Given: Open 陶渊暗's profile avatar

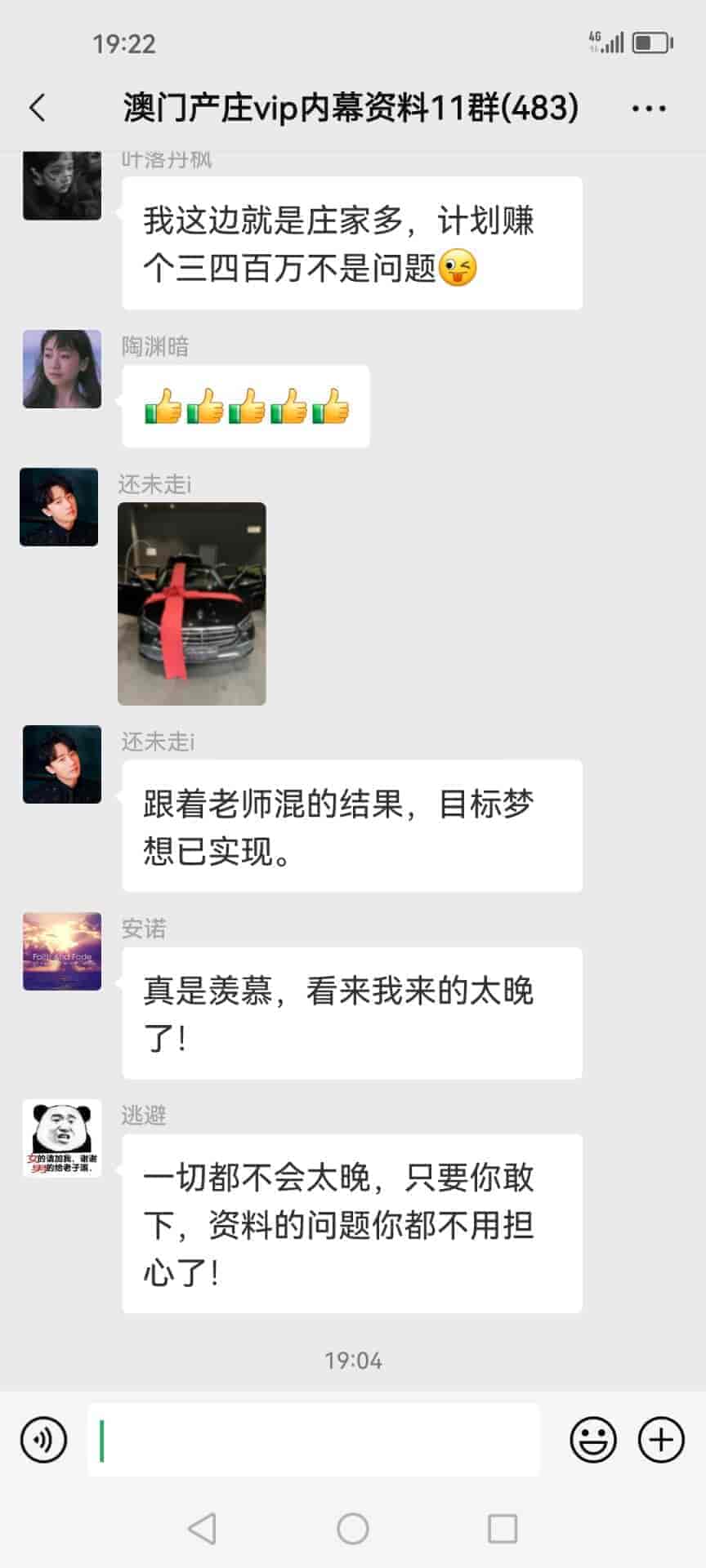Looking at the screenshot, I should click(x=62, y=369).
